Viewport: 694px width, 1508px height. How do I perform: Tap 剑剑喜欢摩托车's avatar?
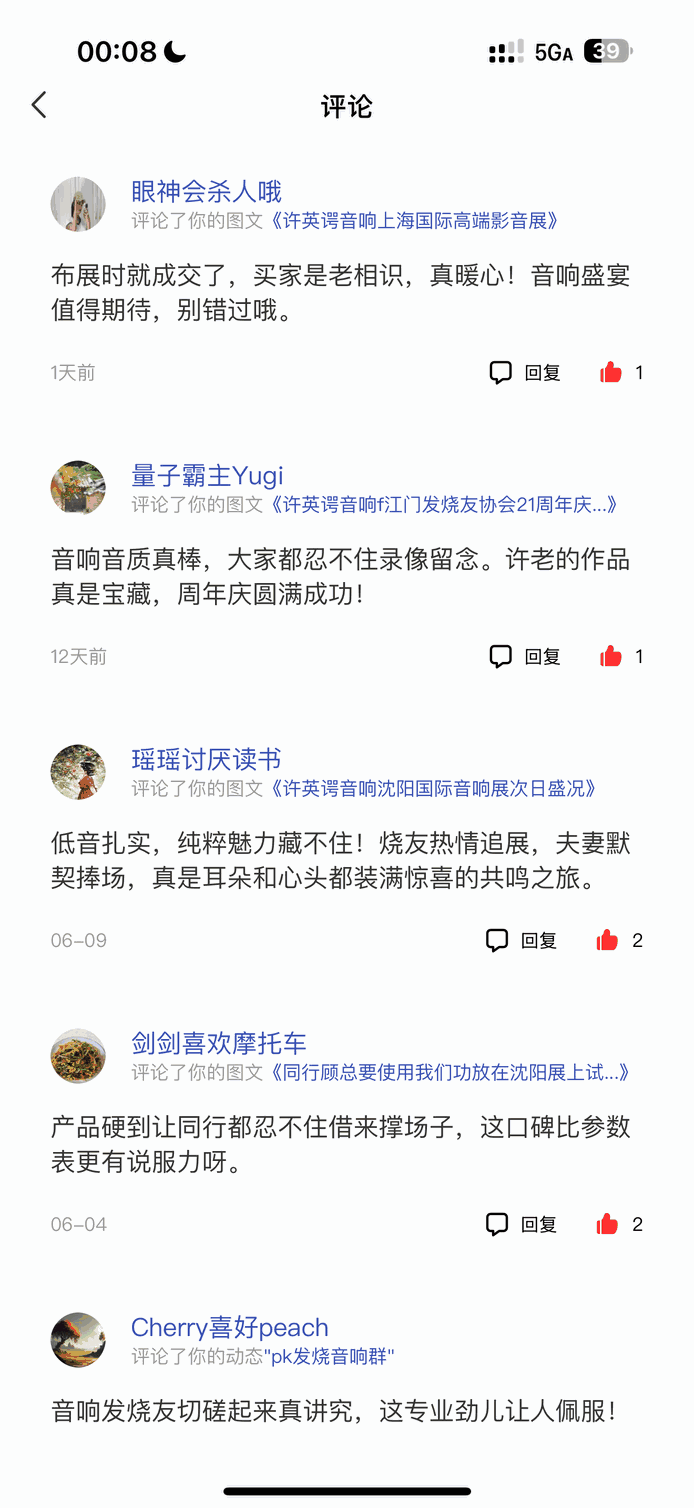pyautogui.click(x=78, y=1056)
